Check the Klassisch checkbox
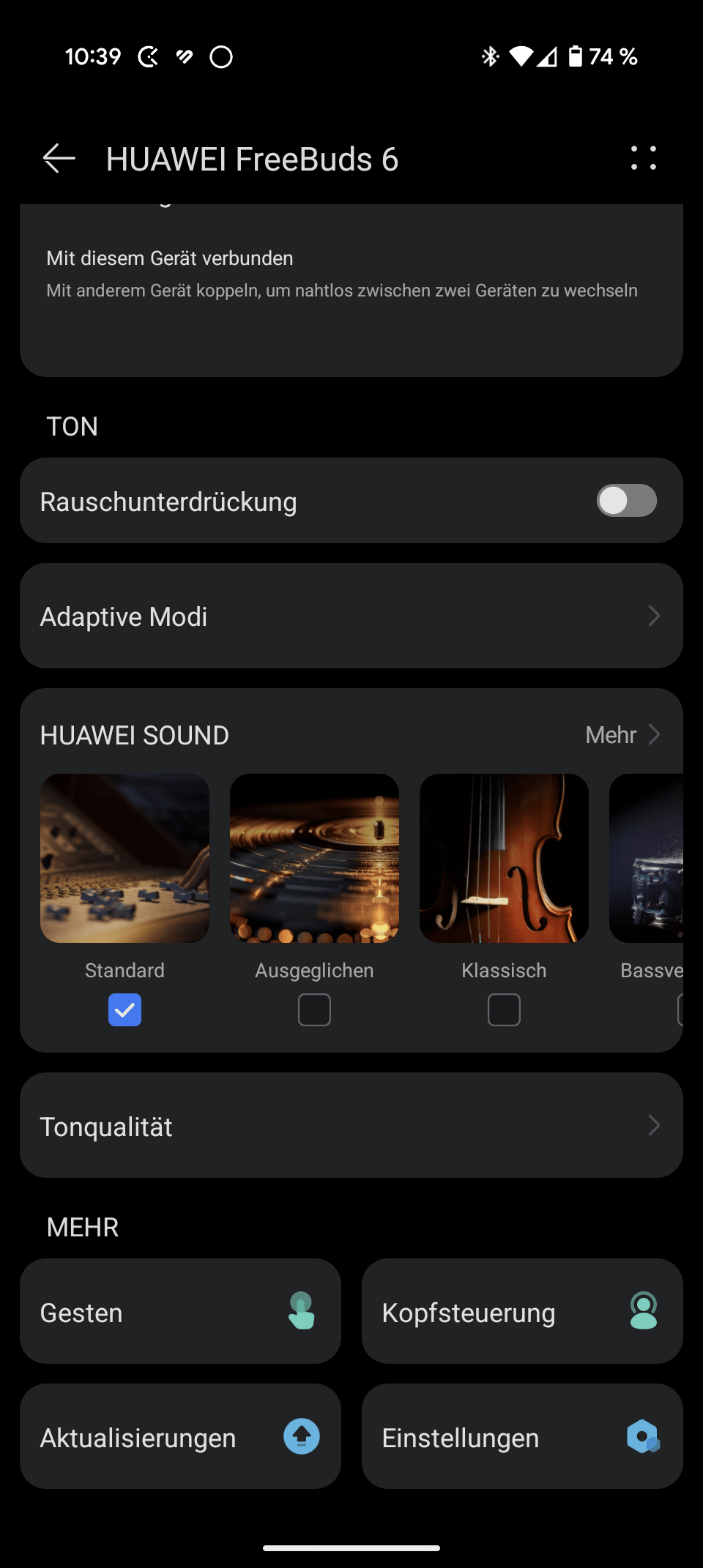The height and width of the screenshot is (1568, 703). [504, 1010]
